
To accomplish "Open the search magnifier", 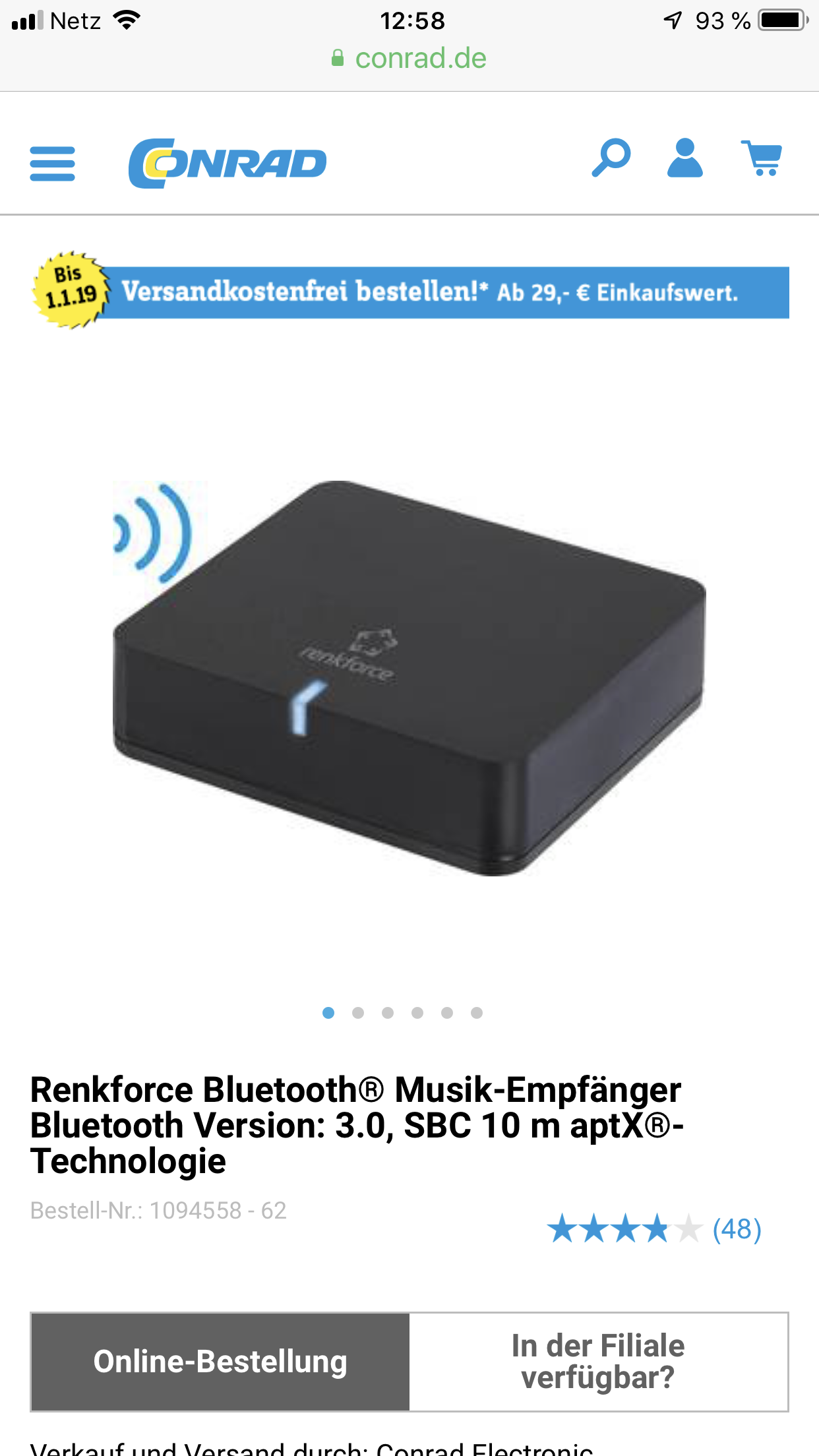I will [x=611, y=158].
